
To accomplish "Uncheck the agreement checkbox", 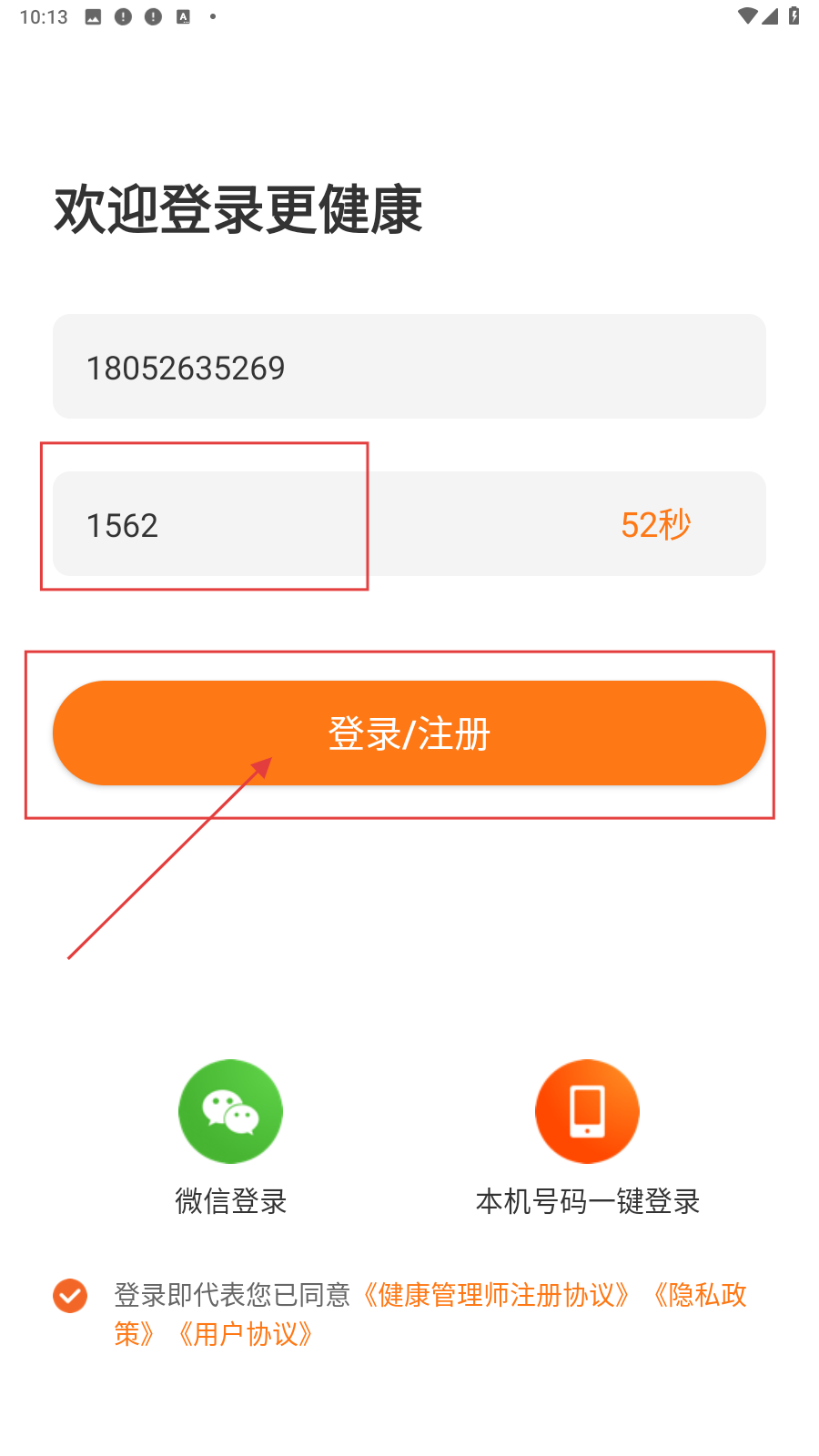I will point(70,1296).
